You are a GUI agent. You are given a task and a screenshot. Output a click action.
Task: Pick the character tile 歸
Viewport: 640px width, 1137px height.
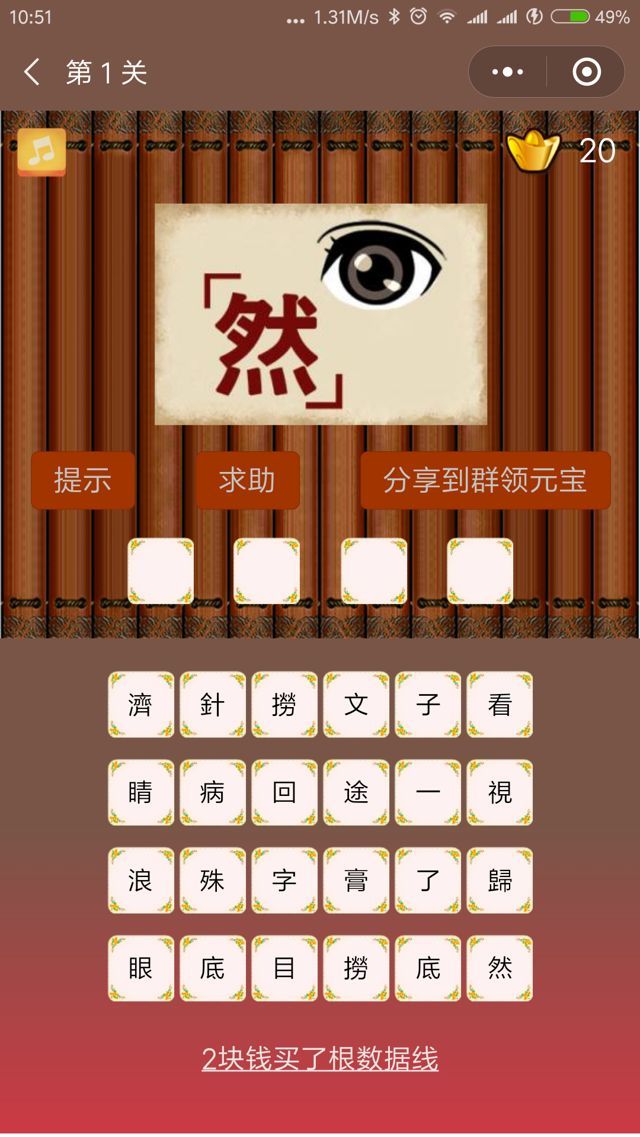click(499, 881)
